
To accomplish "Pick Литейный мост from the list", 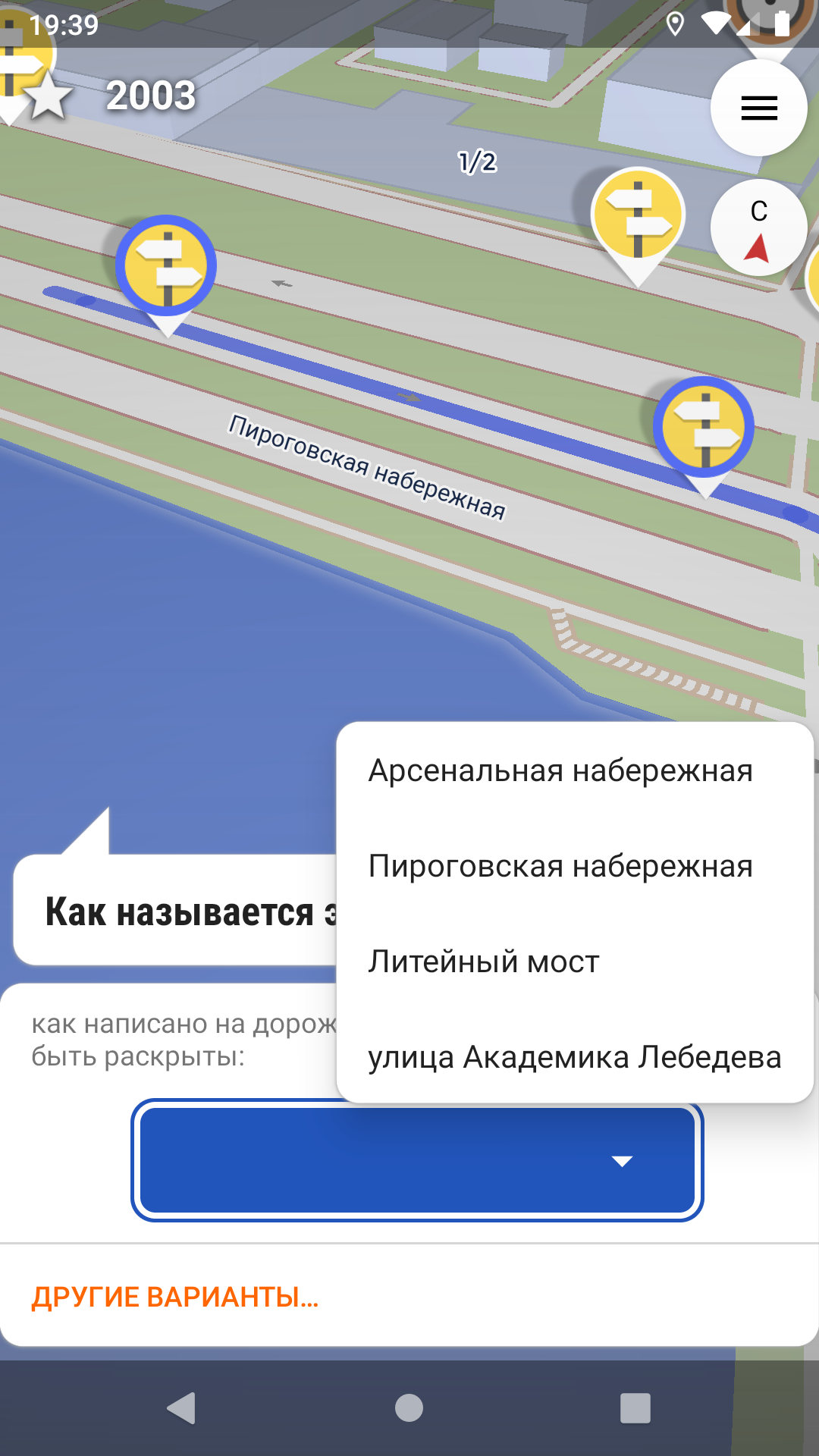I will (x=484, y=962).
